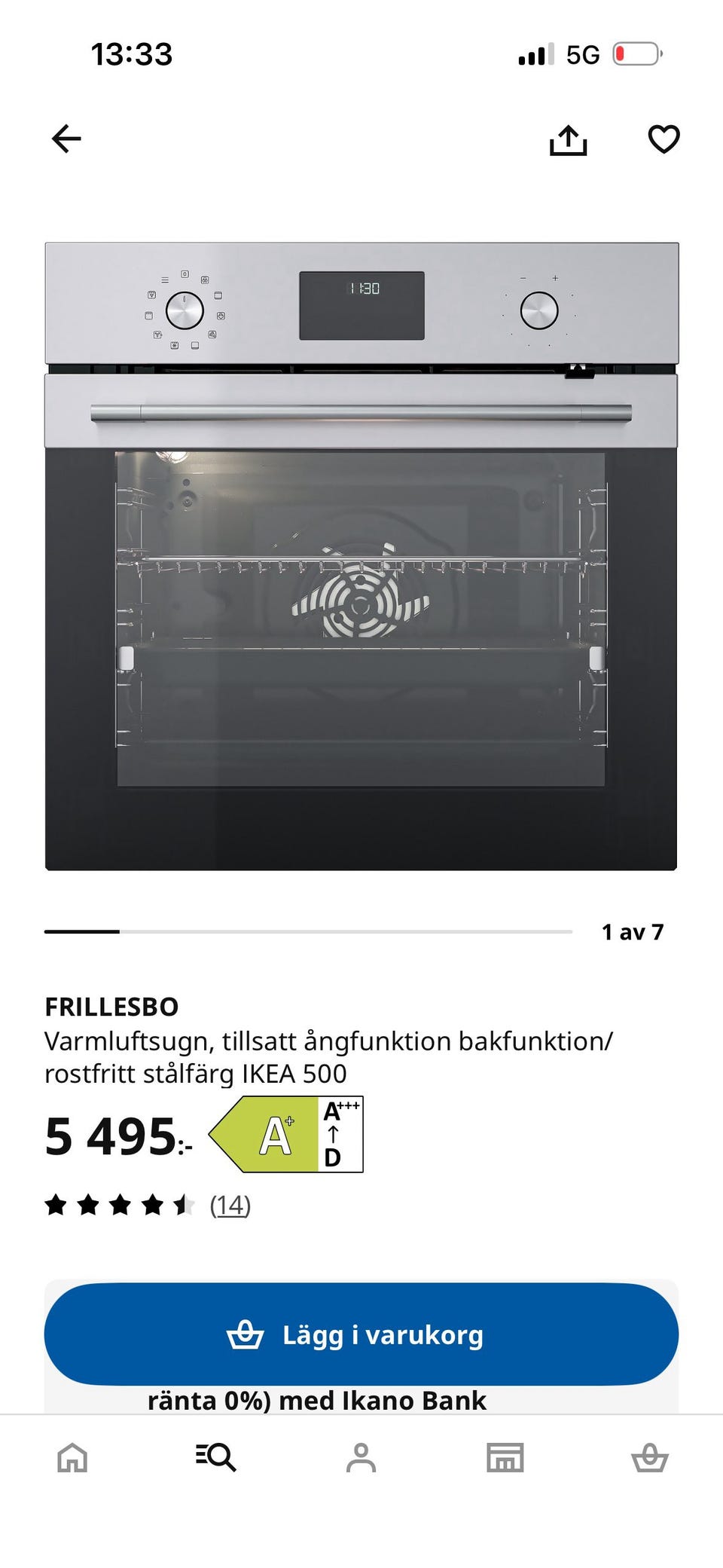The width and height of the screenshot is (723, 1568).
Task: Open the profile tab
Action: tap(361, 1457)
